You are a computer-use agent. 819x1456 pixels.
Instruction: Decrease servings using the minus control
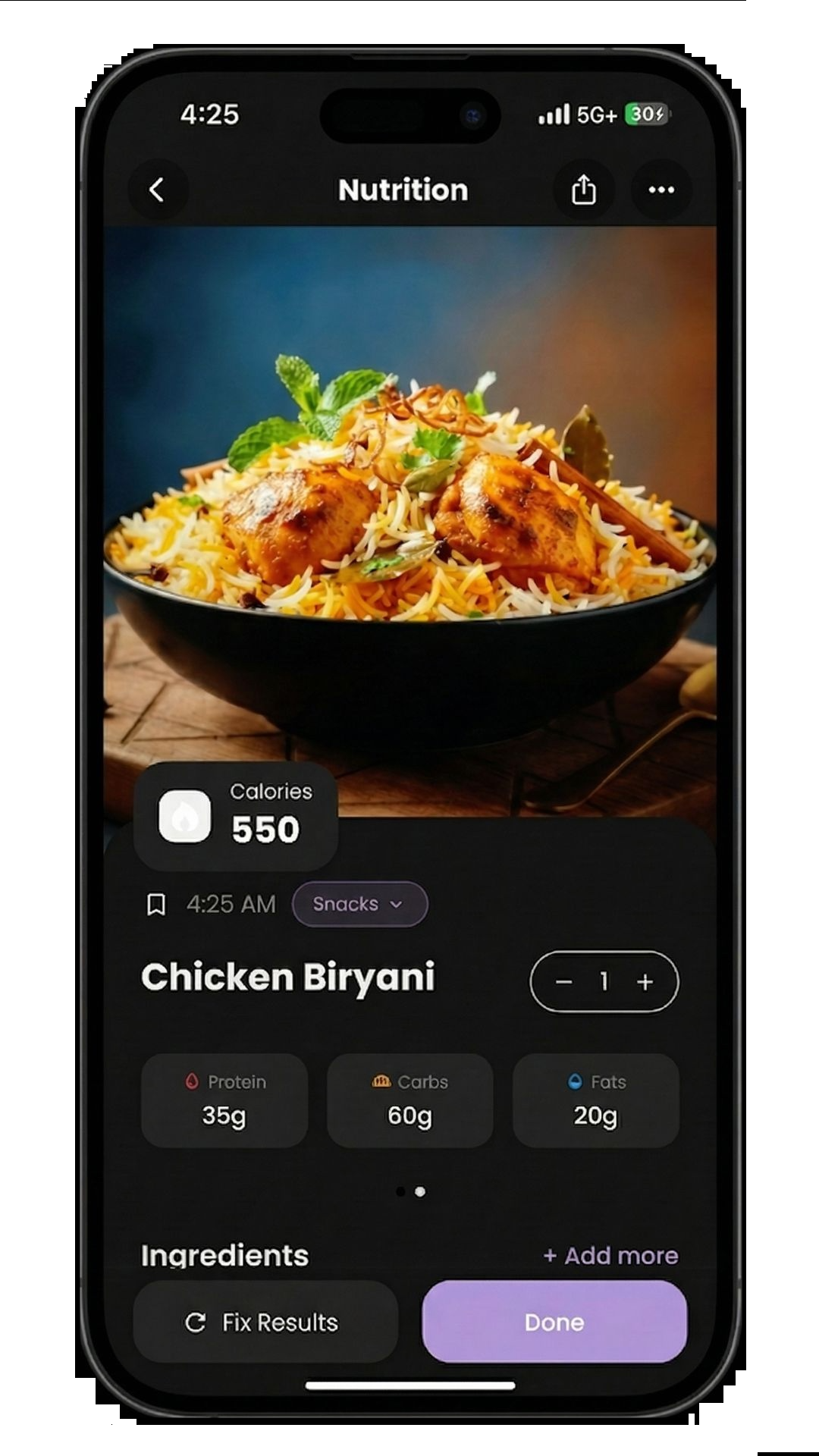563,981
